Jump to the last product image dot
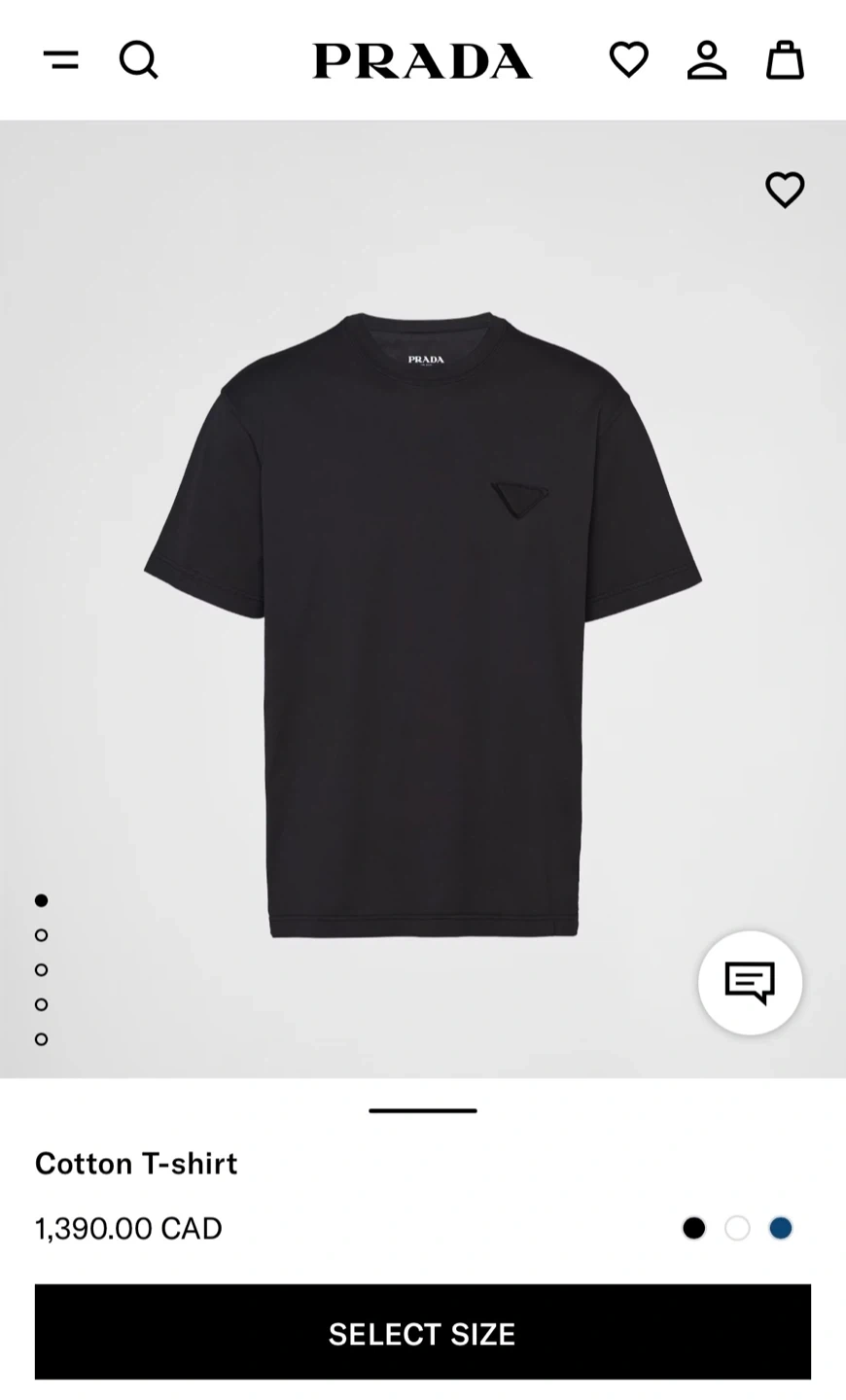The height and width of the screenshot is (1400, 846). [x=41, y=1039]
